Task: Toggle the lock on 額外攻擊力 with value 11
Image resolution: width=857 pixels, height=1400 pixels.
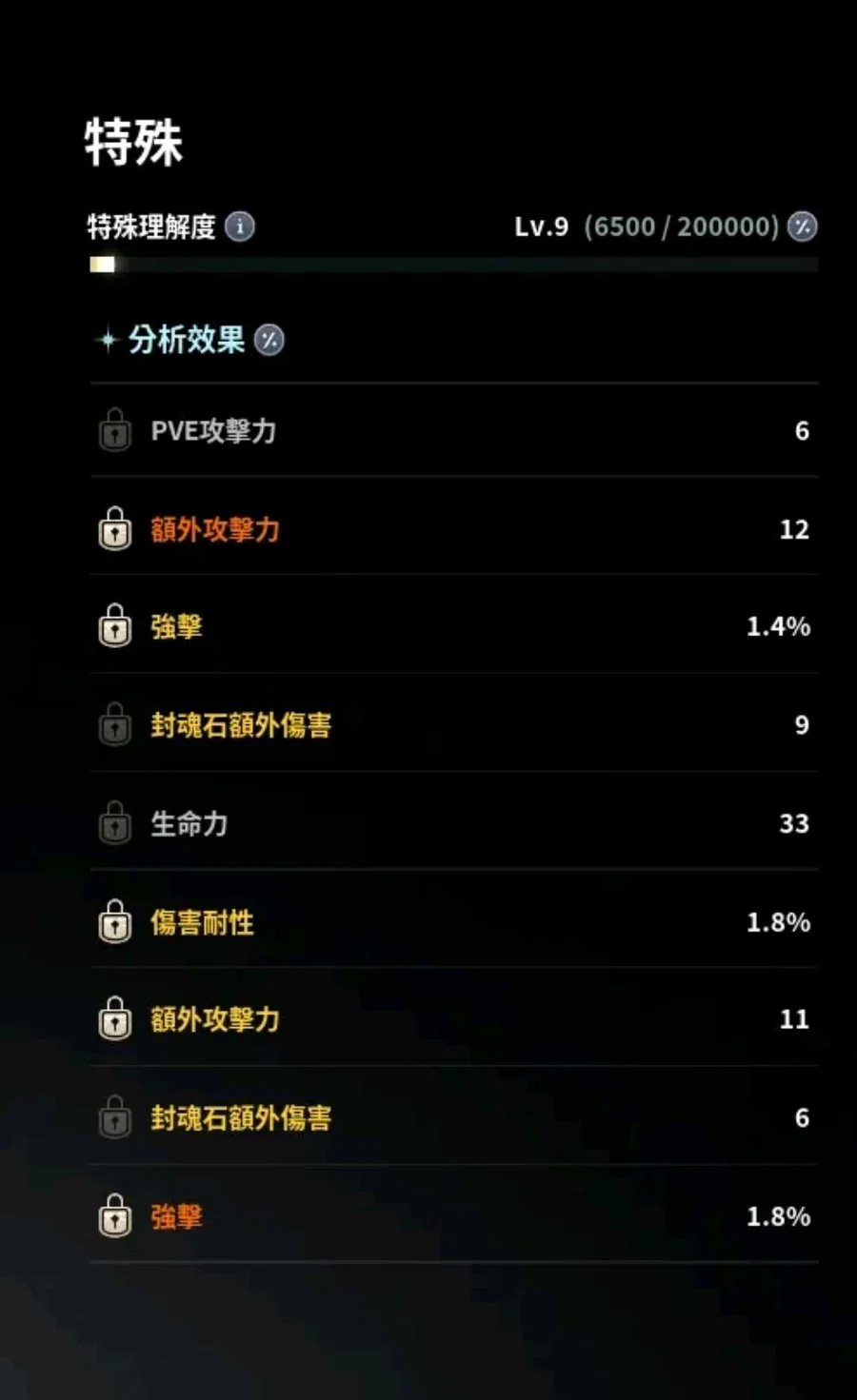Action: 115,1019
